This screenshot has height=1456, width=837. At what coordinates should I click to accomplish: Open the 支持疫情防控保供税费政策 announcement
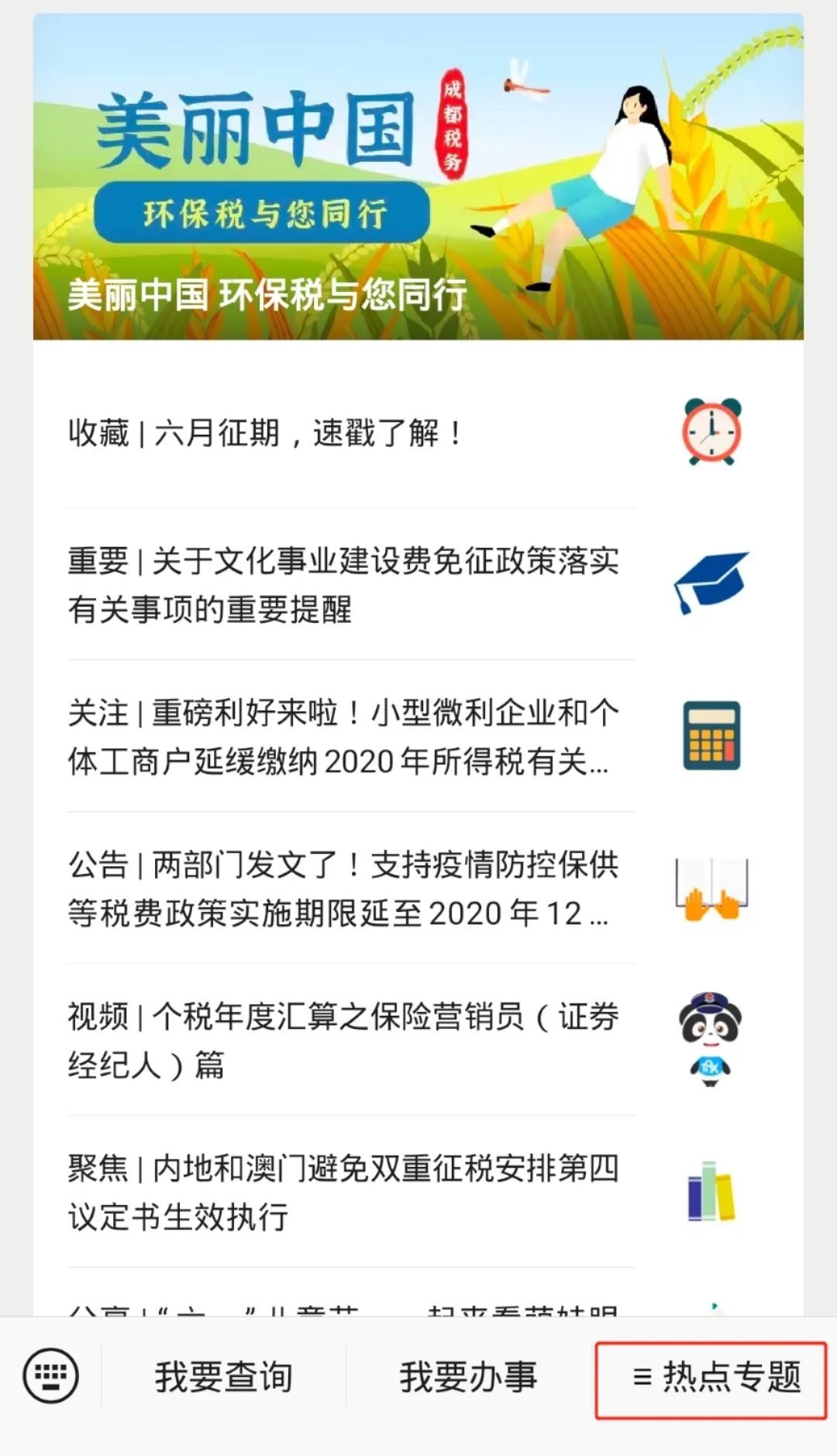(x=418, y=888)
